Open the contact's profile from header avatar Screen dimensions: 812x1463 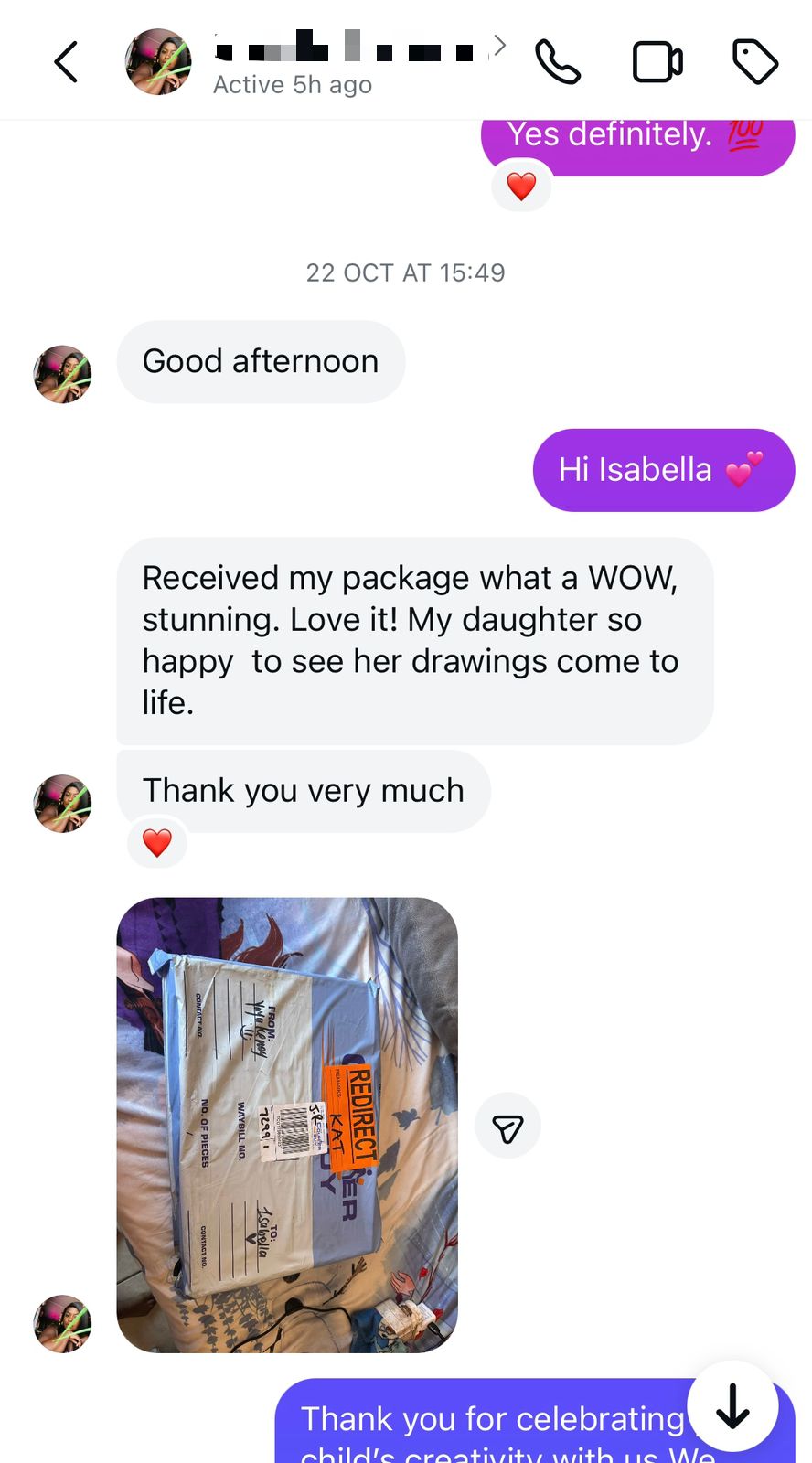[x=158, y=62]
